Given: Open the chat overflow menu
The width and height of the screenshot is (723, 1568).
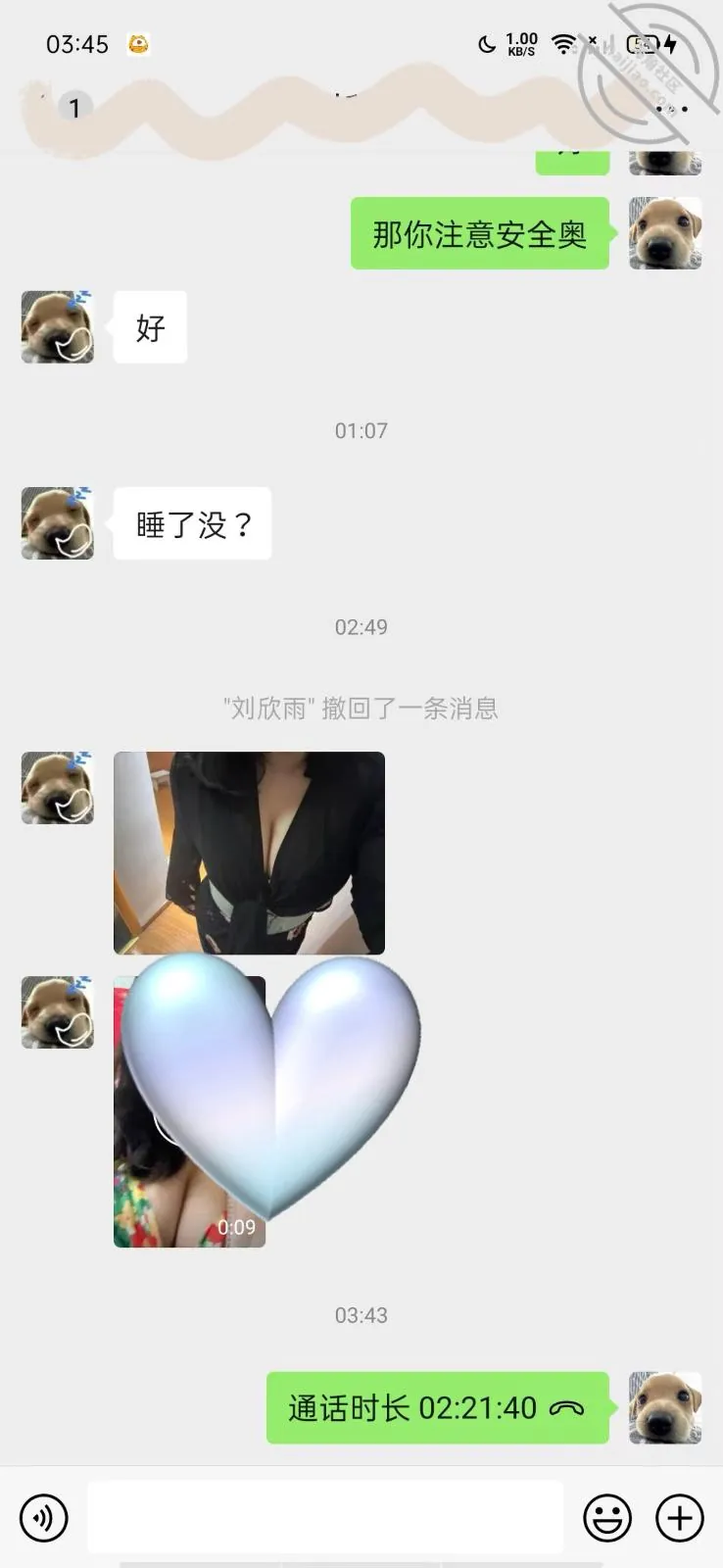Looking at the screenshot, I should pyautogui.click(x=671, y=109).
